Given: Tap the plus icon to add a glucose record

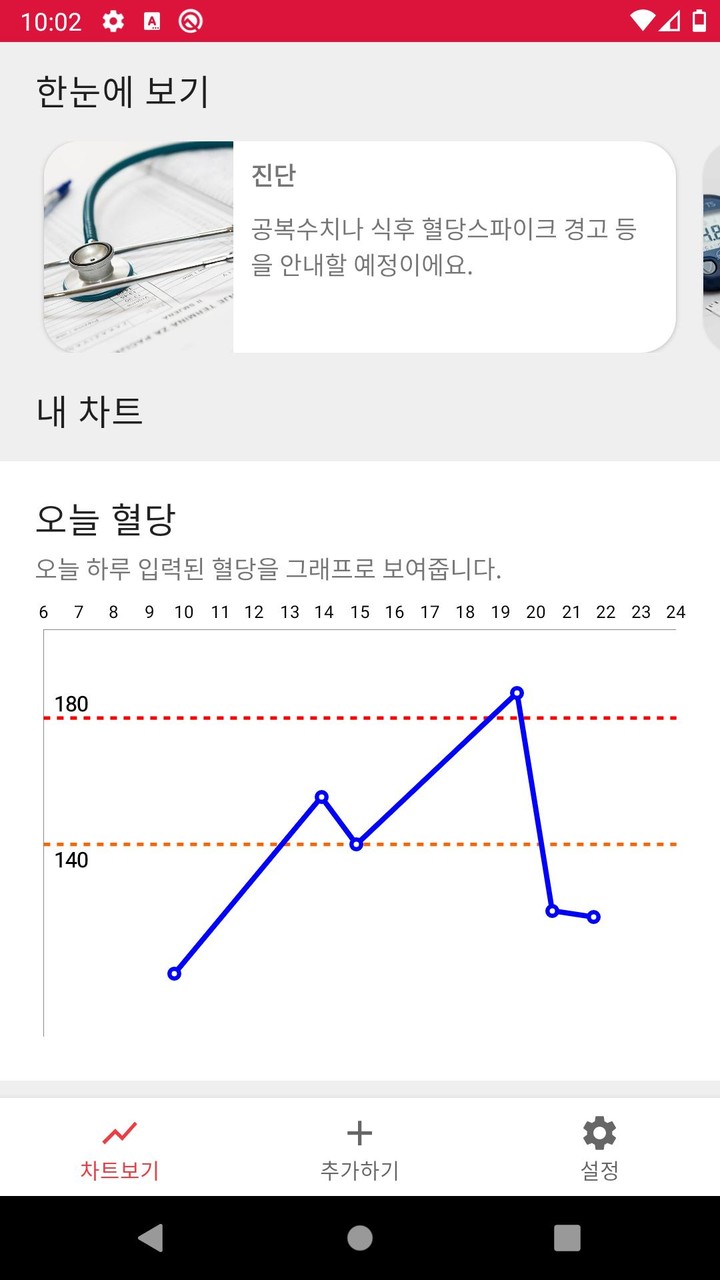Looking at the screenshot, I should [x=359, y=1132].
